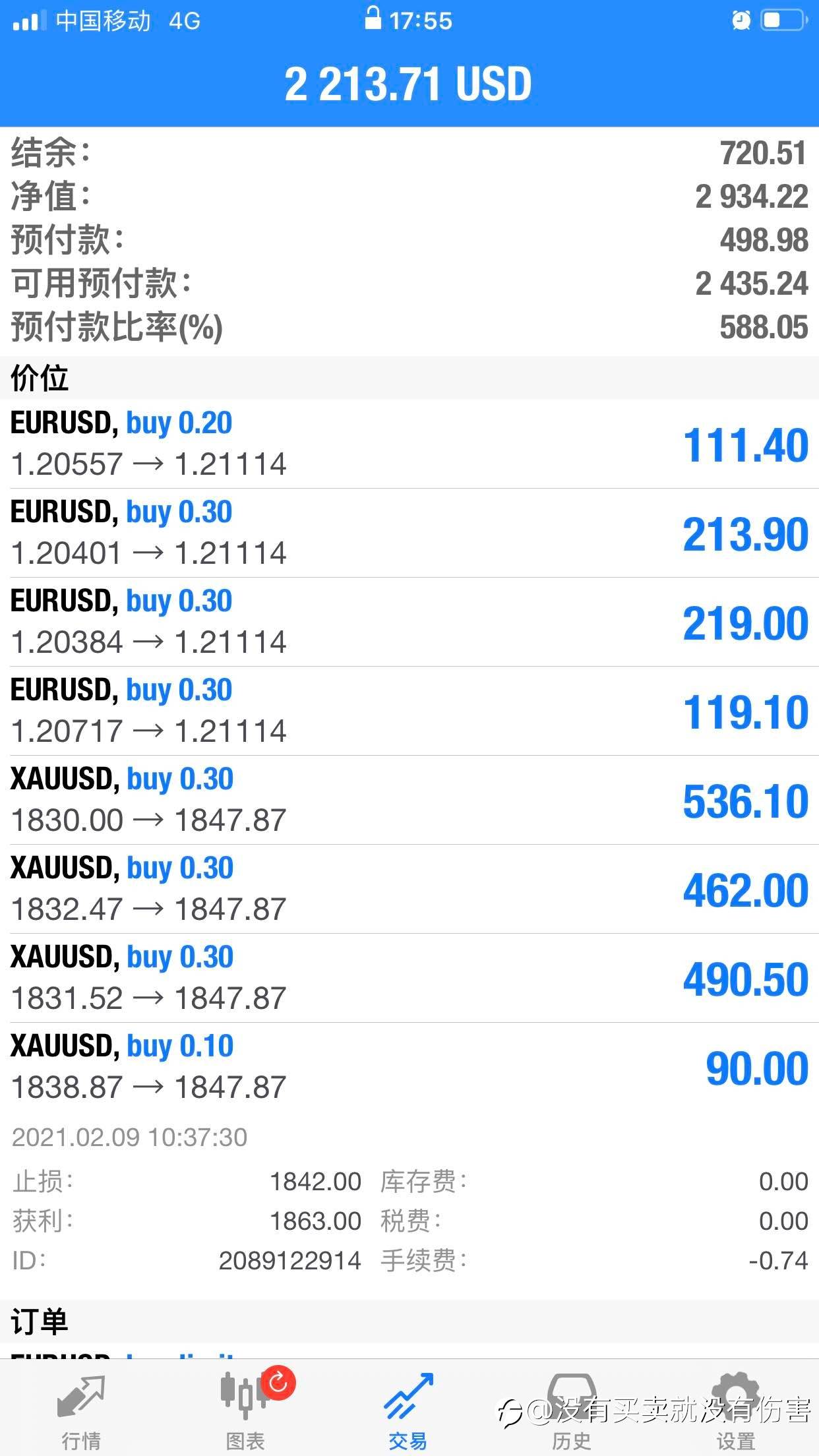The width and height of the screenshot is (819, 1456).
Task: Expand EURUSD position opened at 1.20401
Action: pyautogui.click(x=409, y=533)
